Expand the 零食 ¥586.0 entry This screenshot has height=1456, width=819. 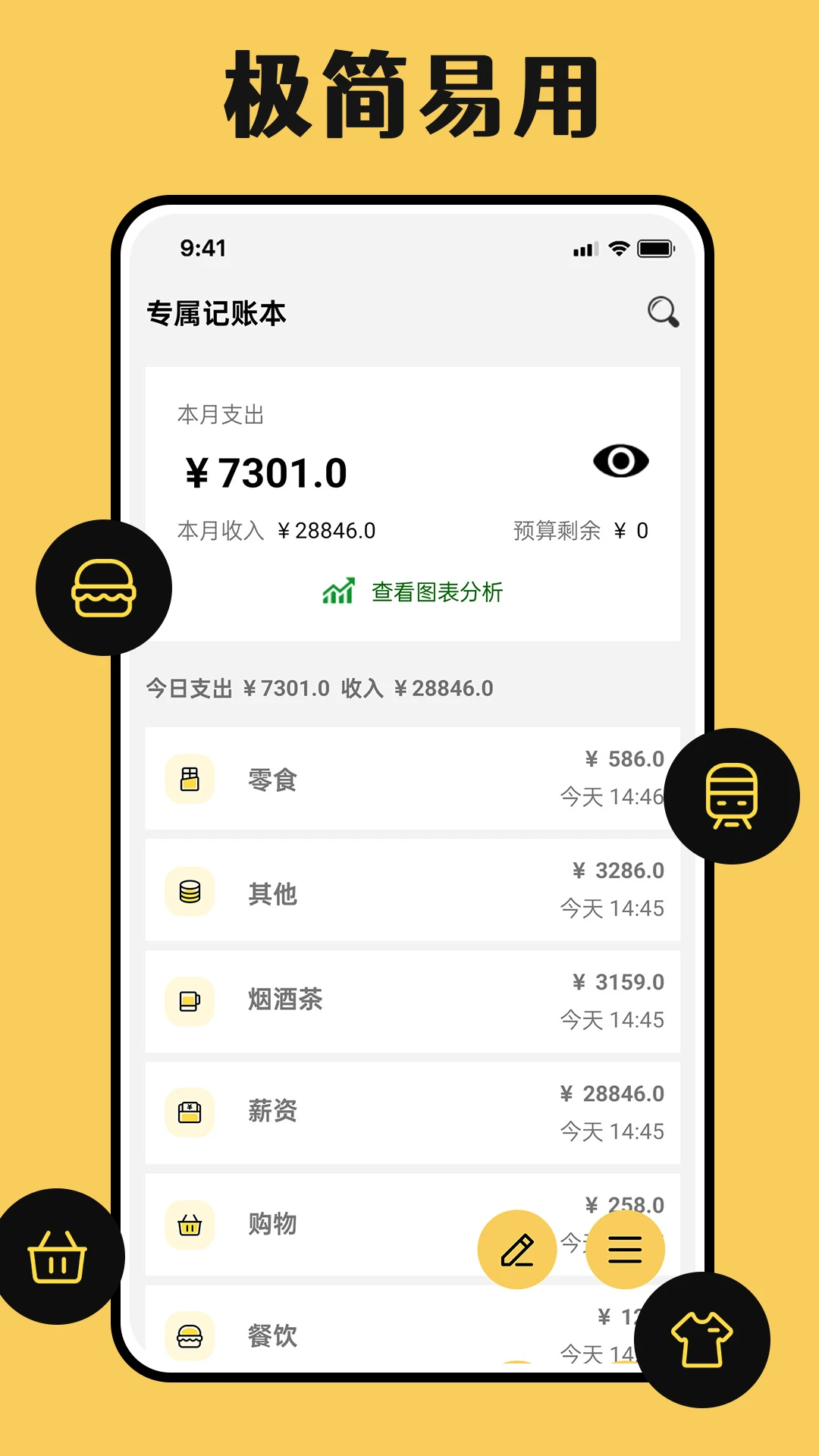(x=413, y=780)
